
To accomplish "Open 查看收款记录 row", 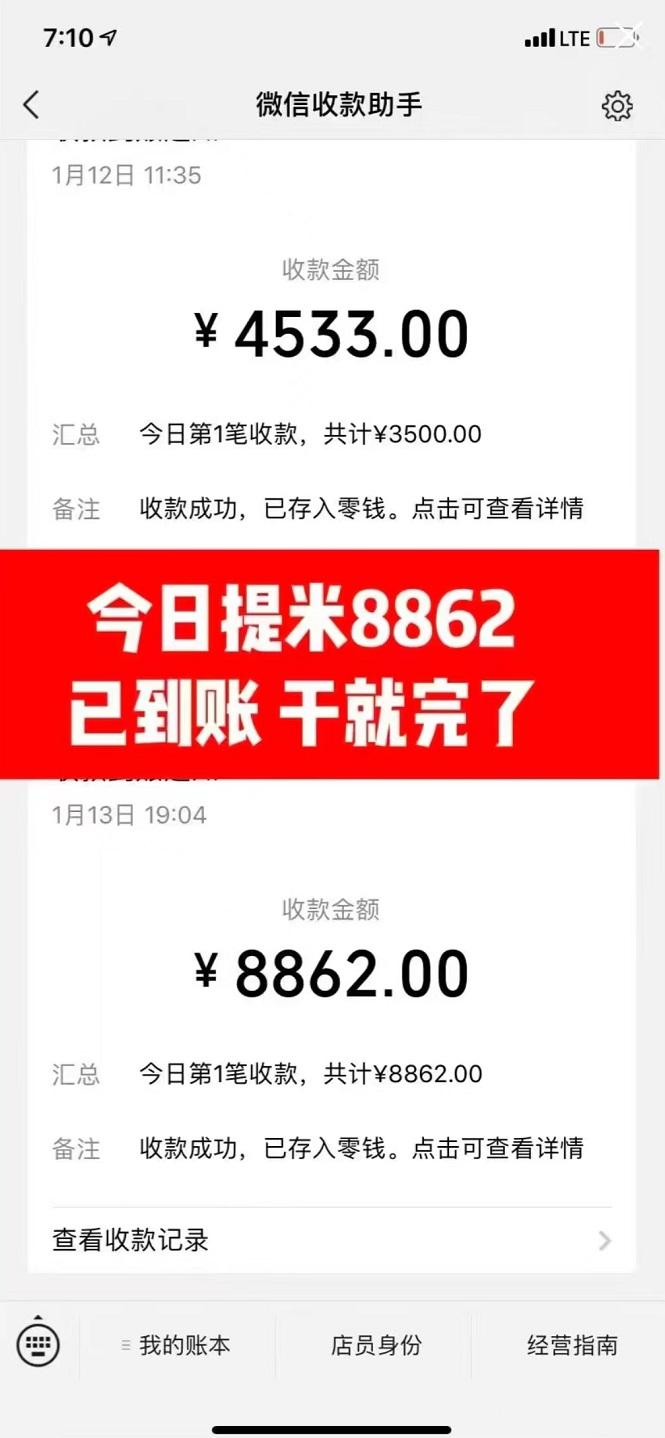I will coord(332,1240).
